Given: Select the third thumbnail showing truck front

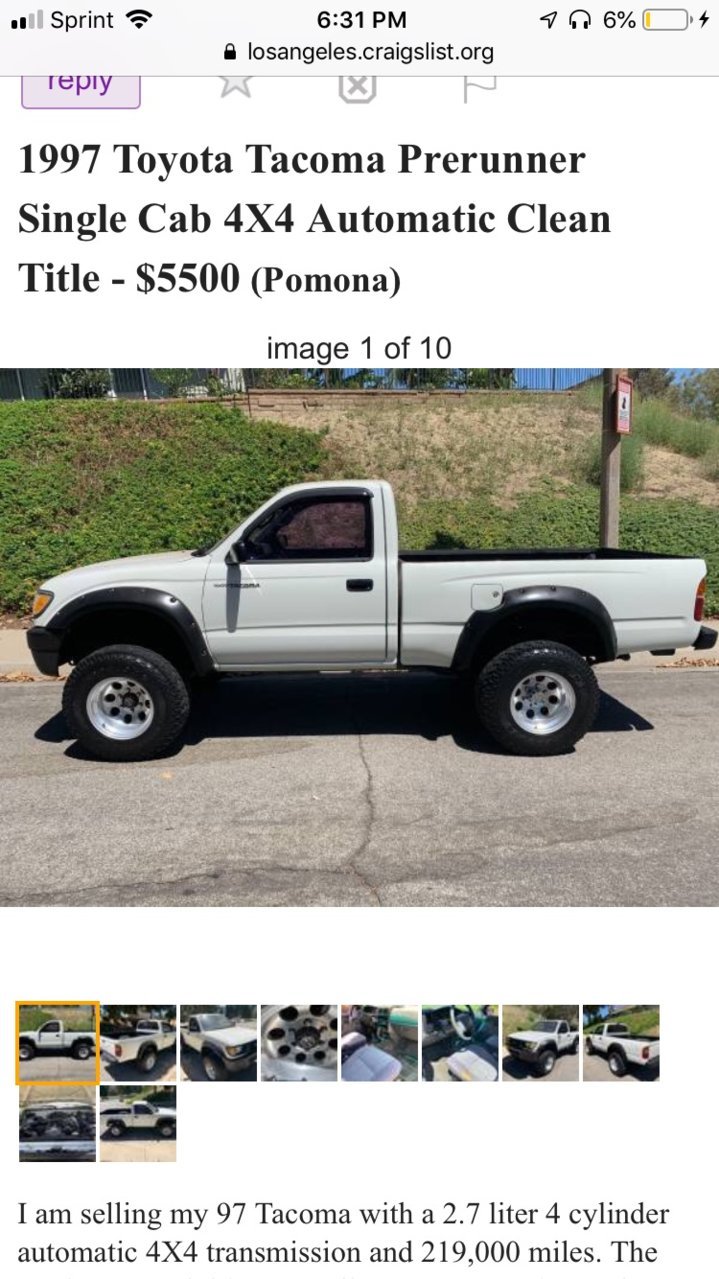Looking at the screenshot, I should pyautogui.click(x=219, y=1043).
